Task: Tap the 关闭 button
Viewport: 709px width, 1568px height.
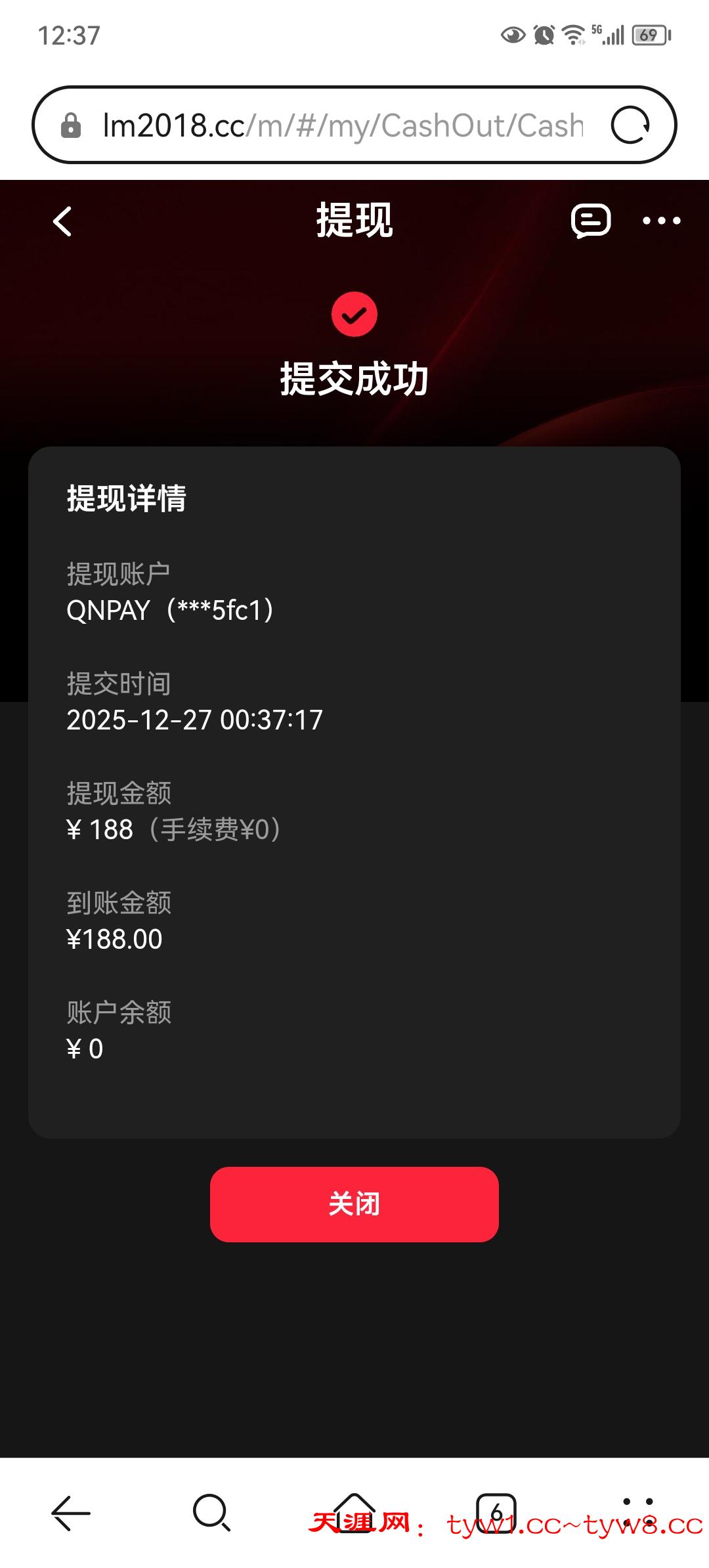Action: pos(354,1204)
